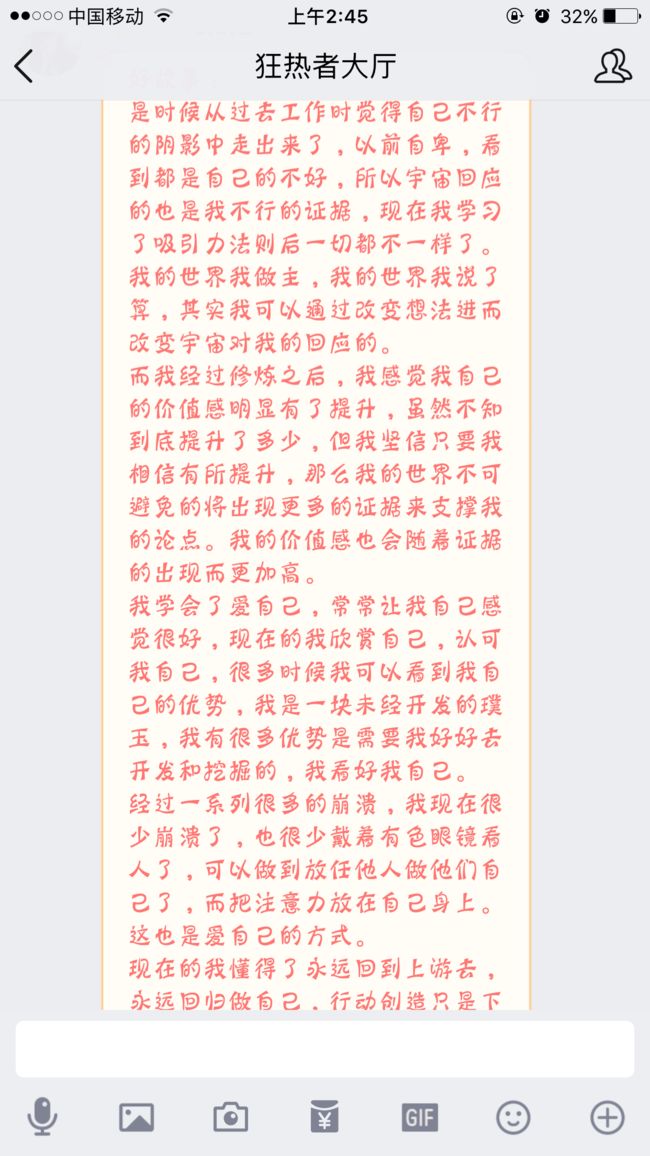Open more options with the plus button
650x1156 pixels.
coord(607,1117)
